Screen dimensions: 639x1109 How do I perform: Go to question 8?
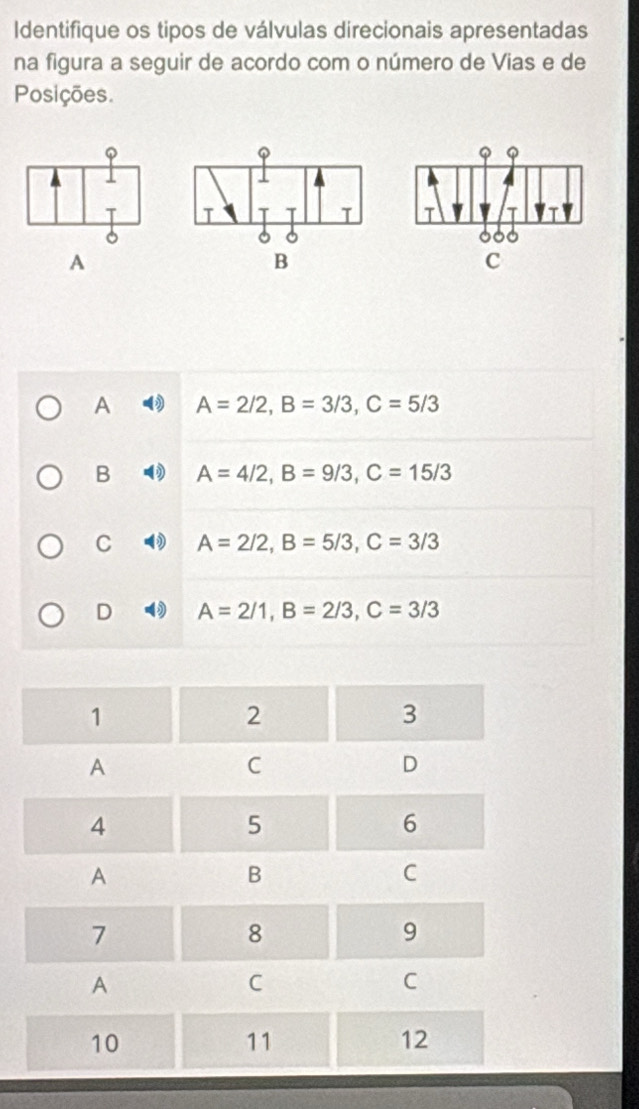(253, 934)
